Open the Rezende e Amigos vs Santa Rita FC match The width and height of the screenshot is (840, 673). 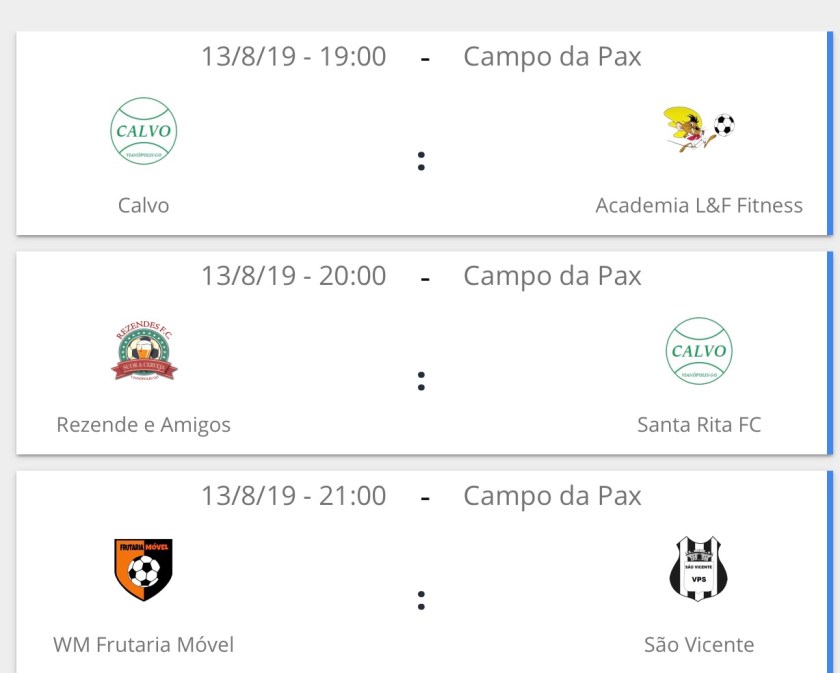[x=421, y=380]
